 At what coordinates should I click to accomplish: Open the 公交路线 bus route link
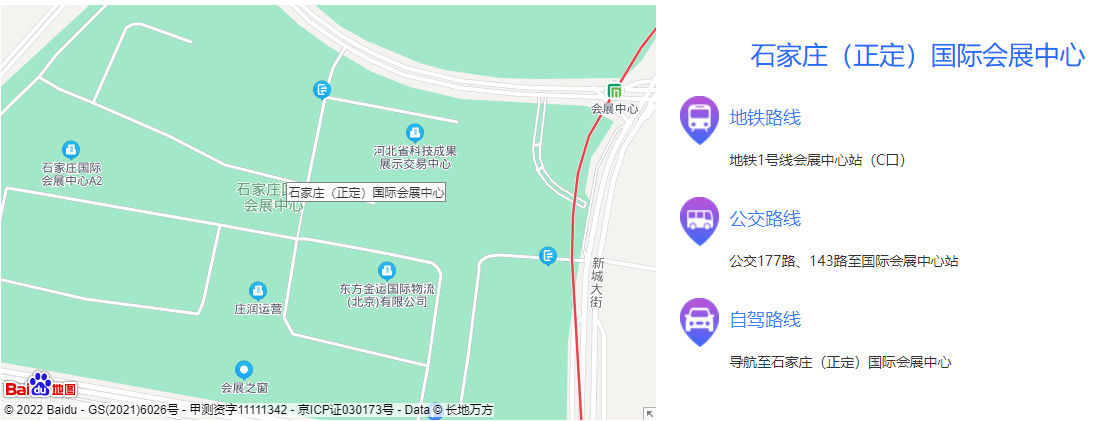(x=765, y=219)
